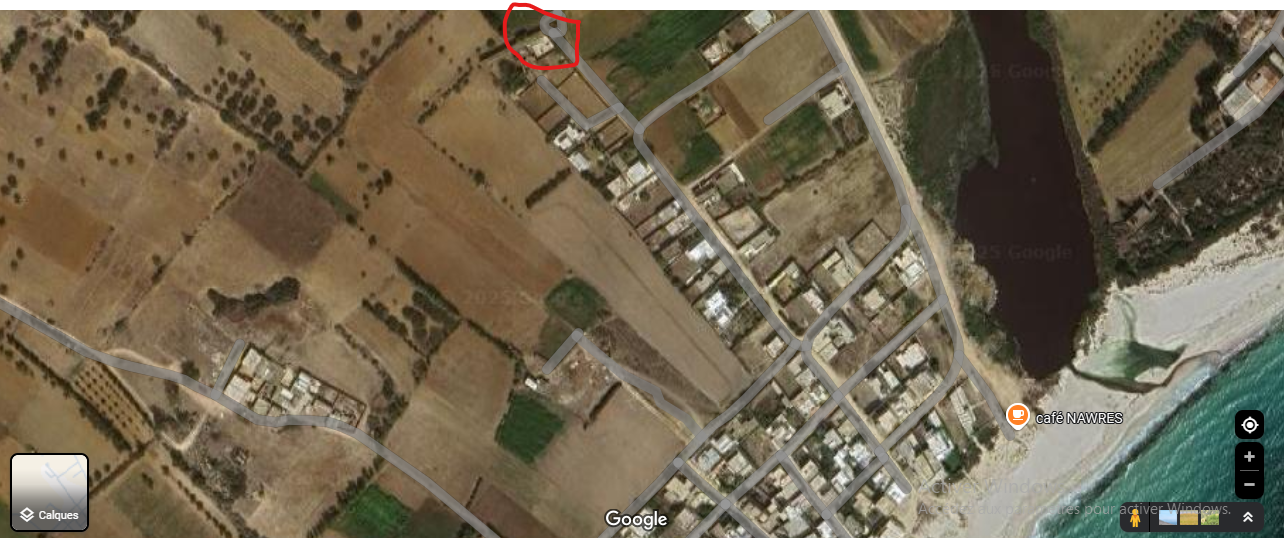This screenshot has width=1284, height=538.
Task: Center the map on my location
Action: (x=1249, y=425)
